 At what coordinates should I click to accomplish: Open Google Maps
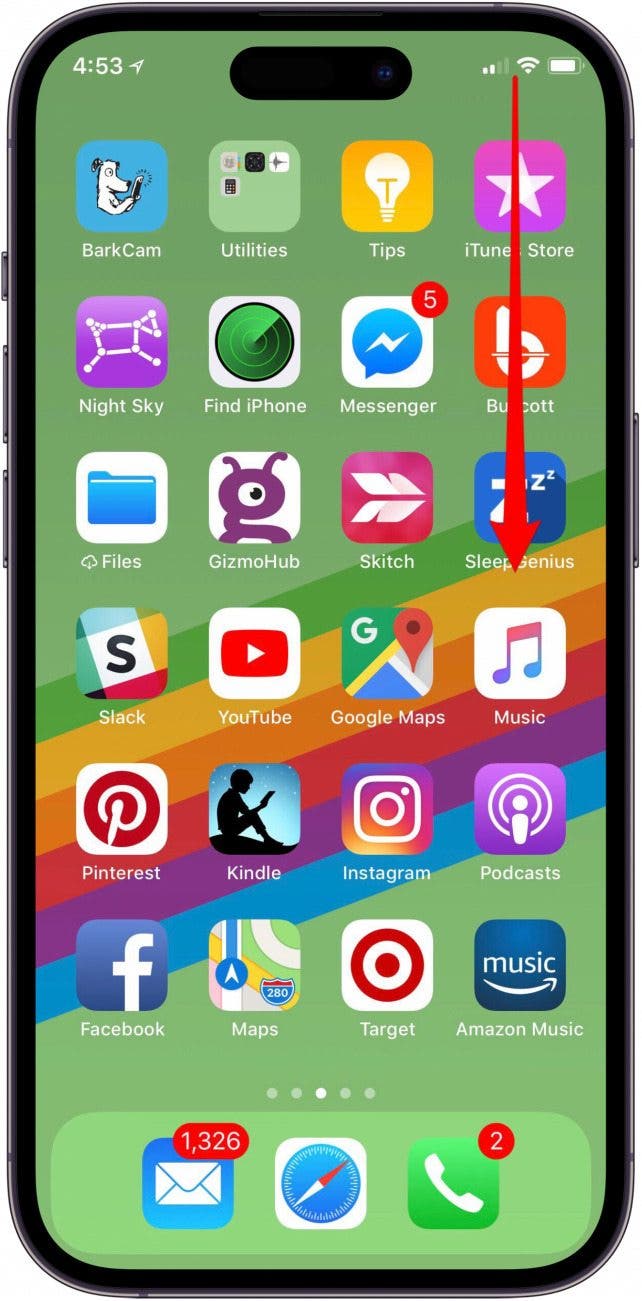(387, 654)
